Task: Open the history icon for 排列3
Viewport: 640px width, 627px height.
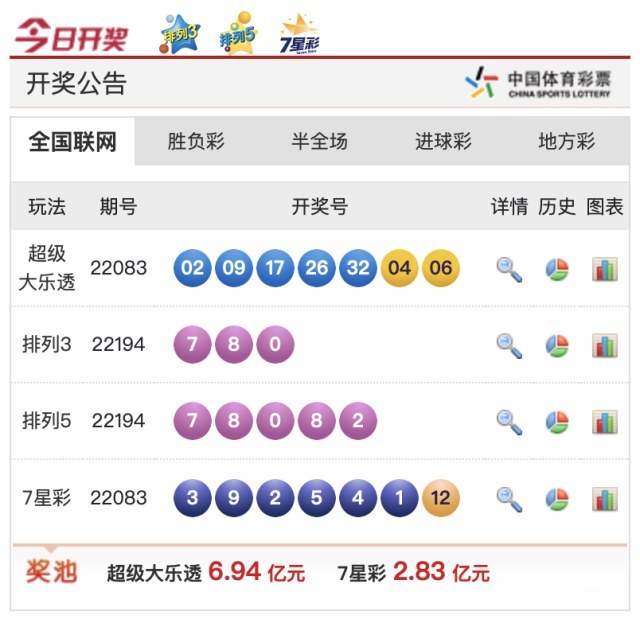Action: pyautogui.click(x=557, y=345)
